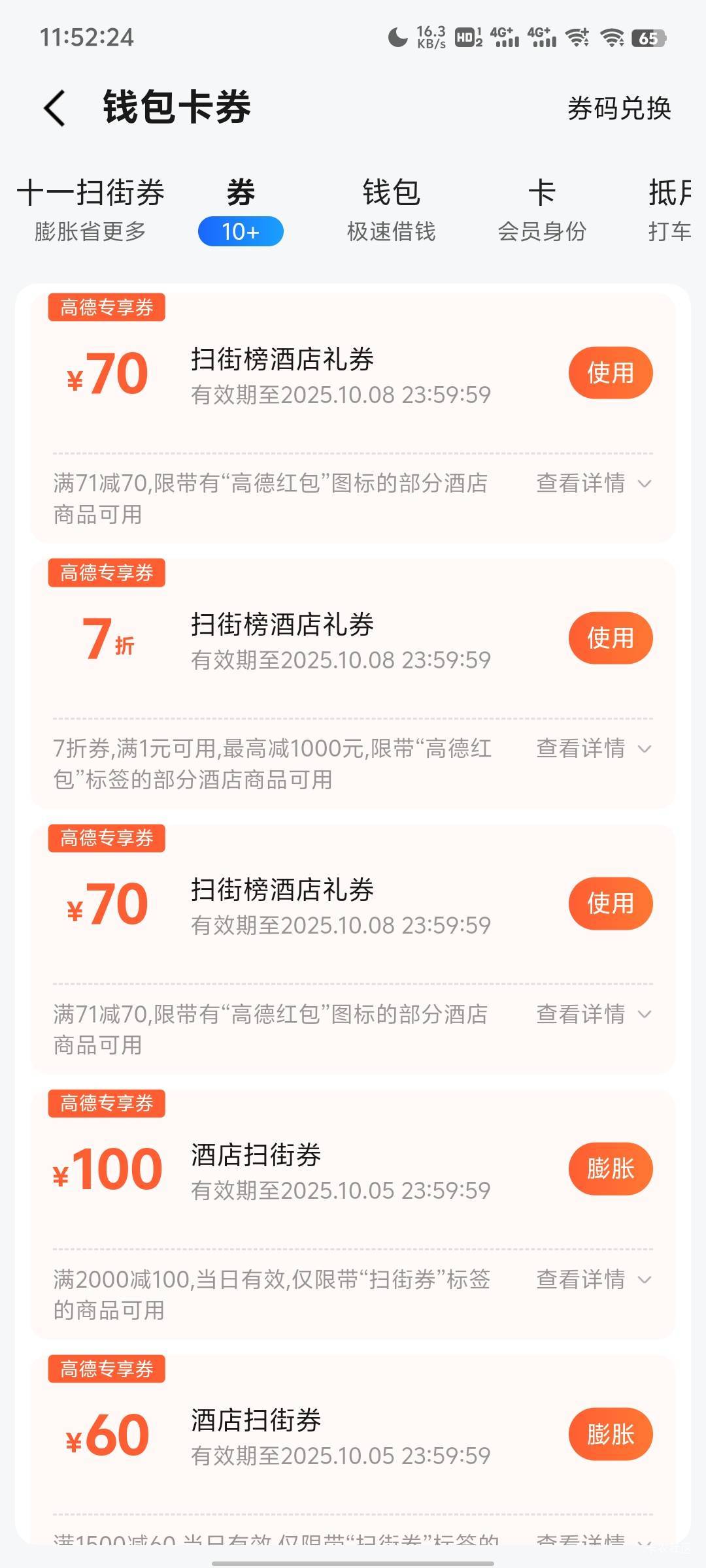Switch to the 十一扫街券 tab
The height and width of the screenshot is (1568, 706).
tap(90, 210)
